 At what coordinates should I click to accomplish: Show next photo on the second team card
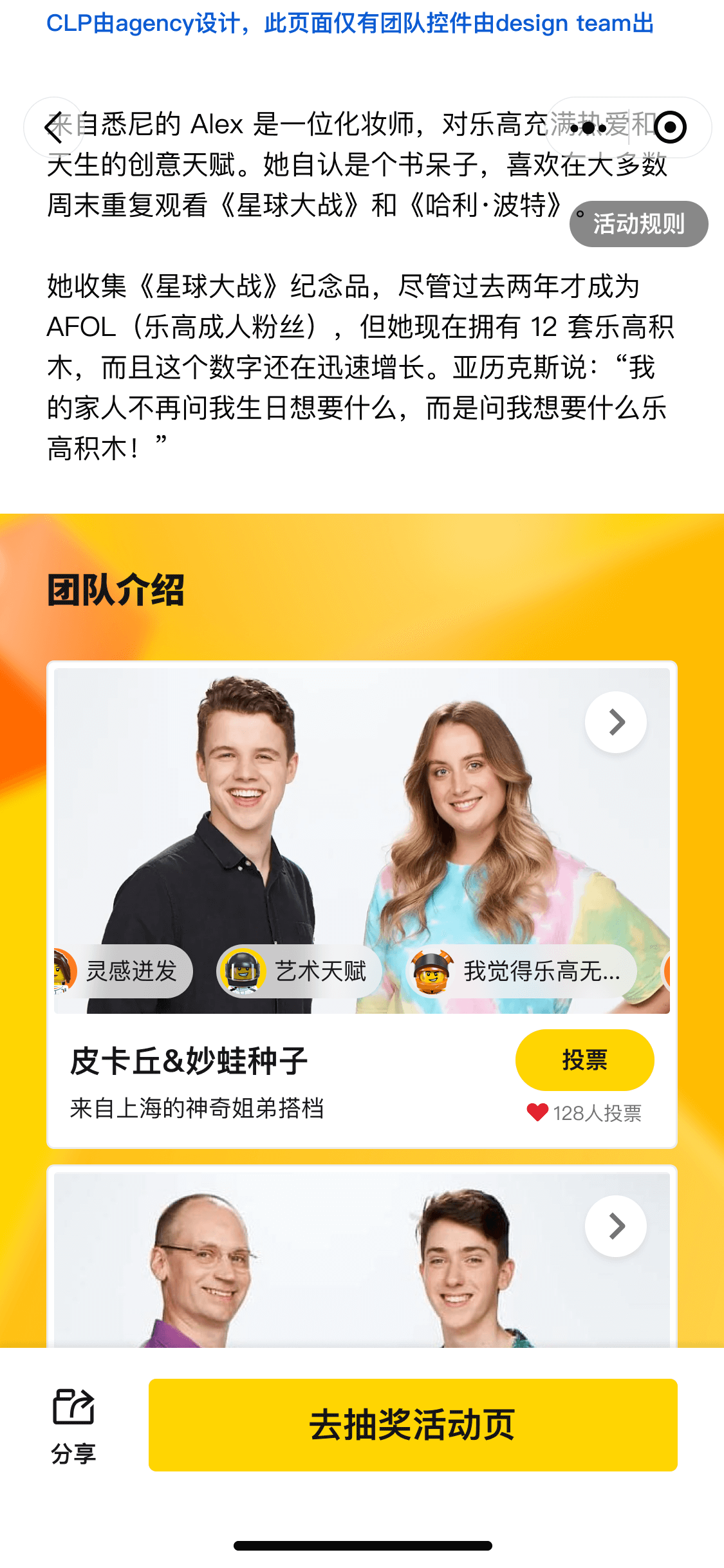pos(616,1226)
